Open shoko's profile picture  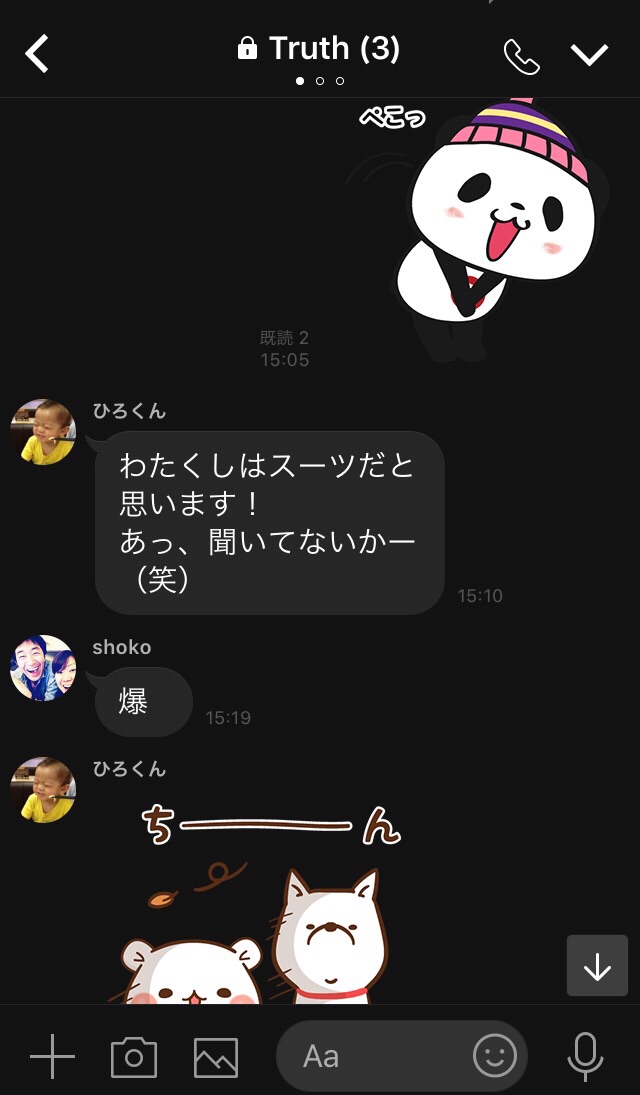click(x=43, y=668)
